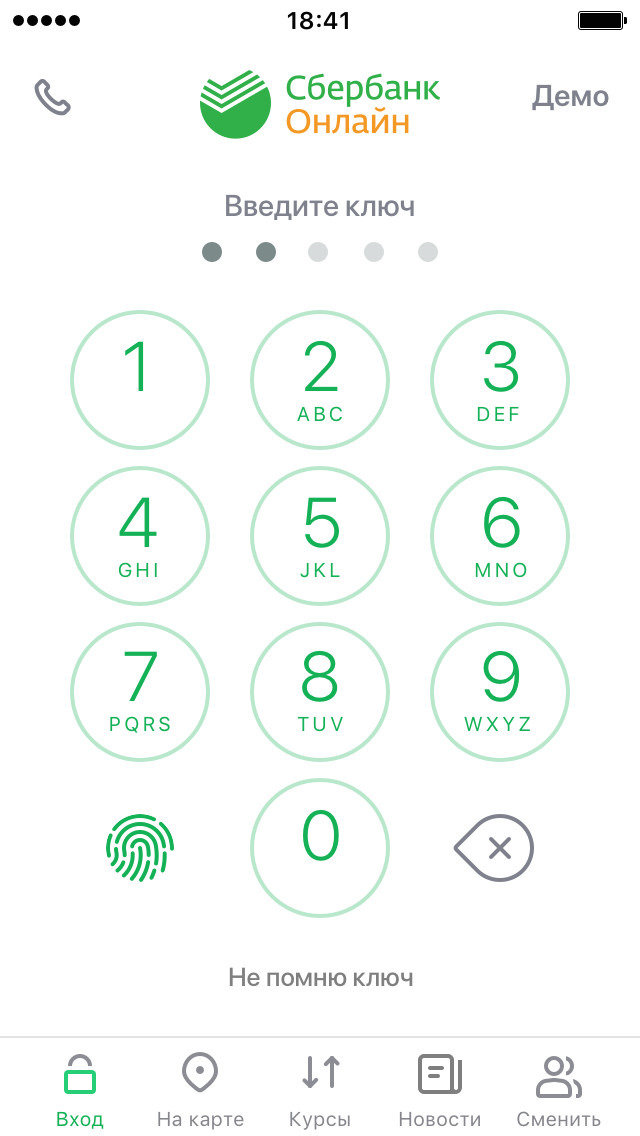Image resolution: width=640 pixels, height=1136 pixels.
Task: Open the Демо mode
Action: pyautogui.click(x=569, y=96)
